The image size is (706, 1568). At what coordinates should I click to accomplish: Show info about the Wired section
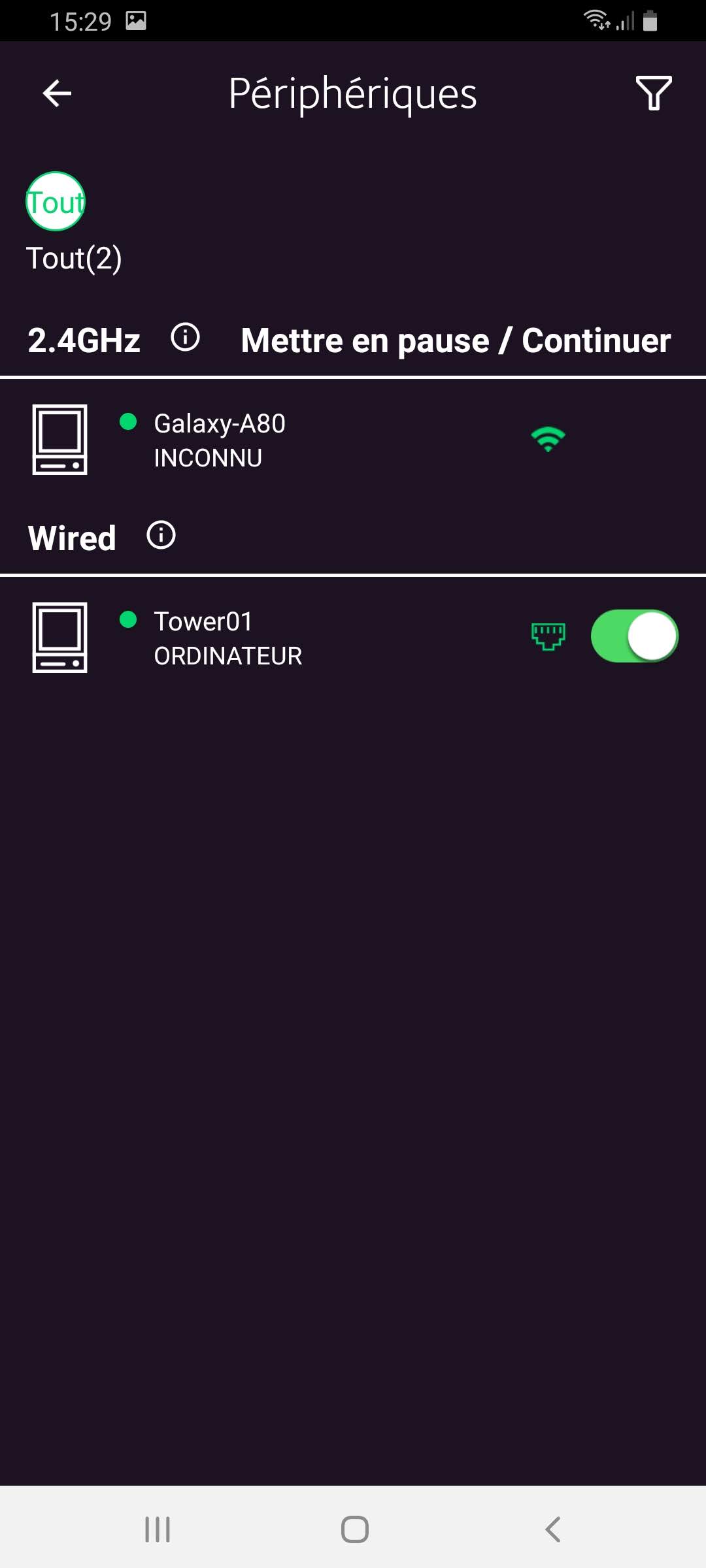(x=161, y=536)
